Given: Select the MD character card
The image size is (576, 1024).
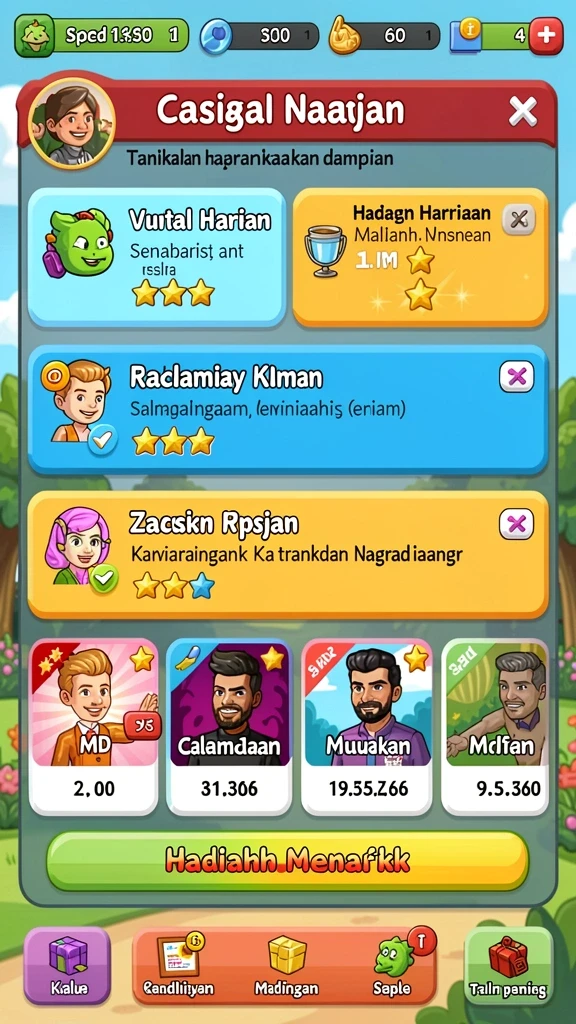Looking at the screenshot, I should (94, 727).
